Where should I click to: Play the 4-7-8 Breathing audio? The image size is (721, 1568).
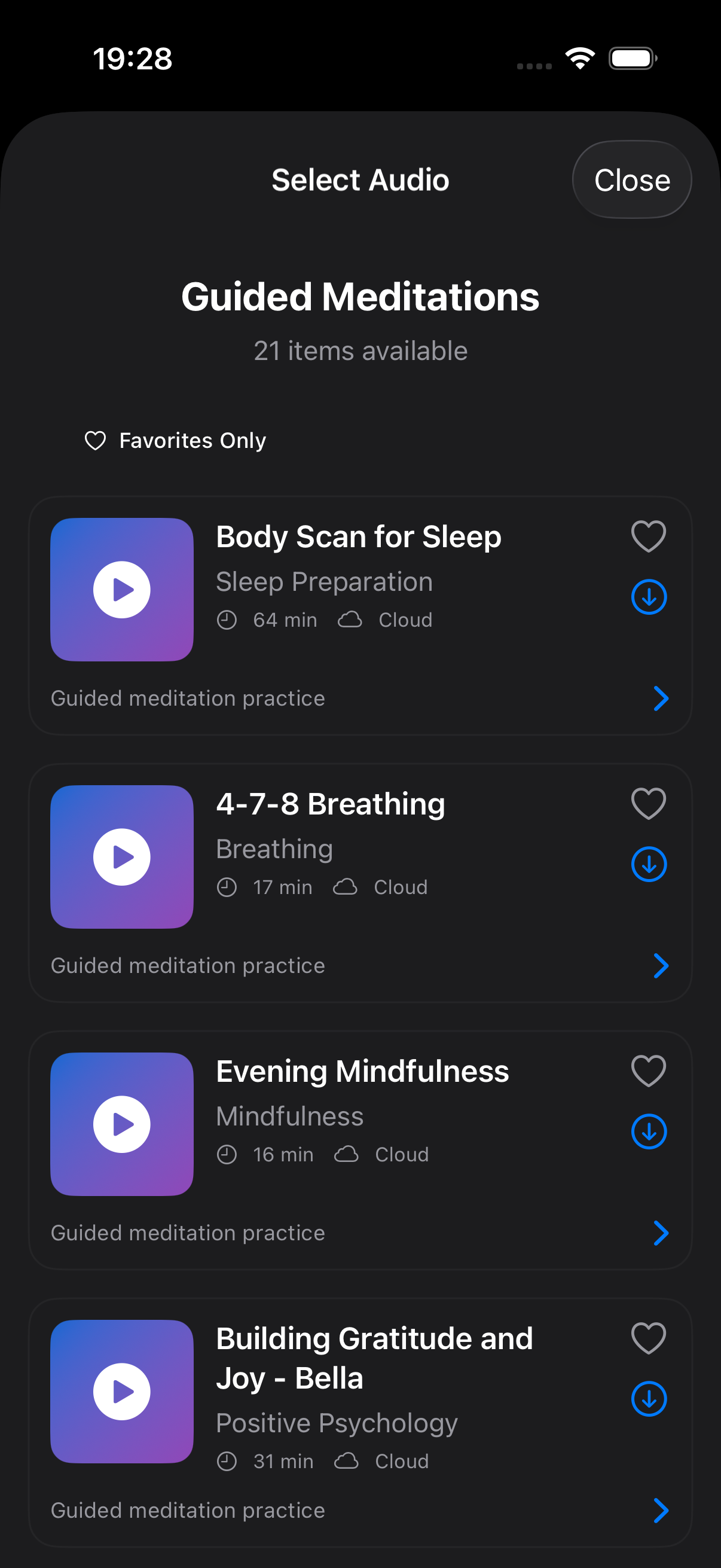point(122,856)
